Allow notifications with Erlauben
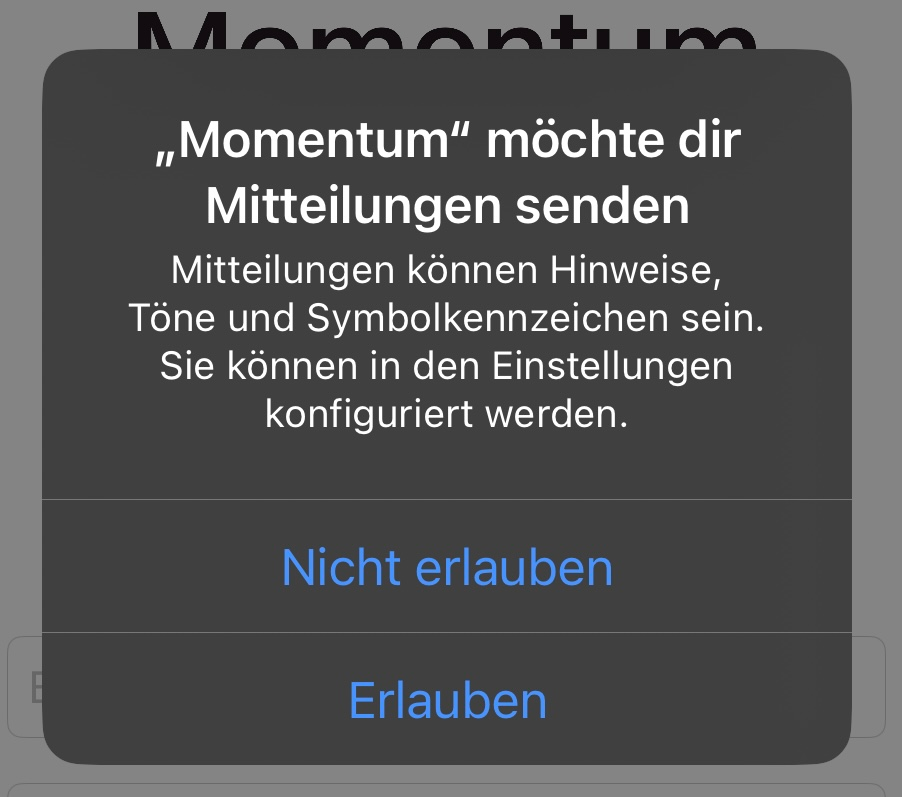This screenshot has height=797, width=902. [x=447, y=700]
